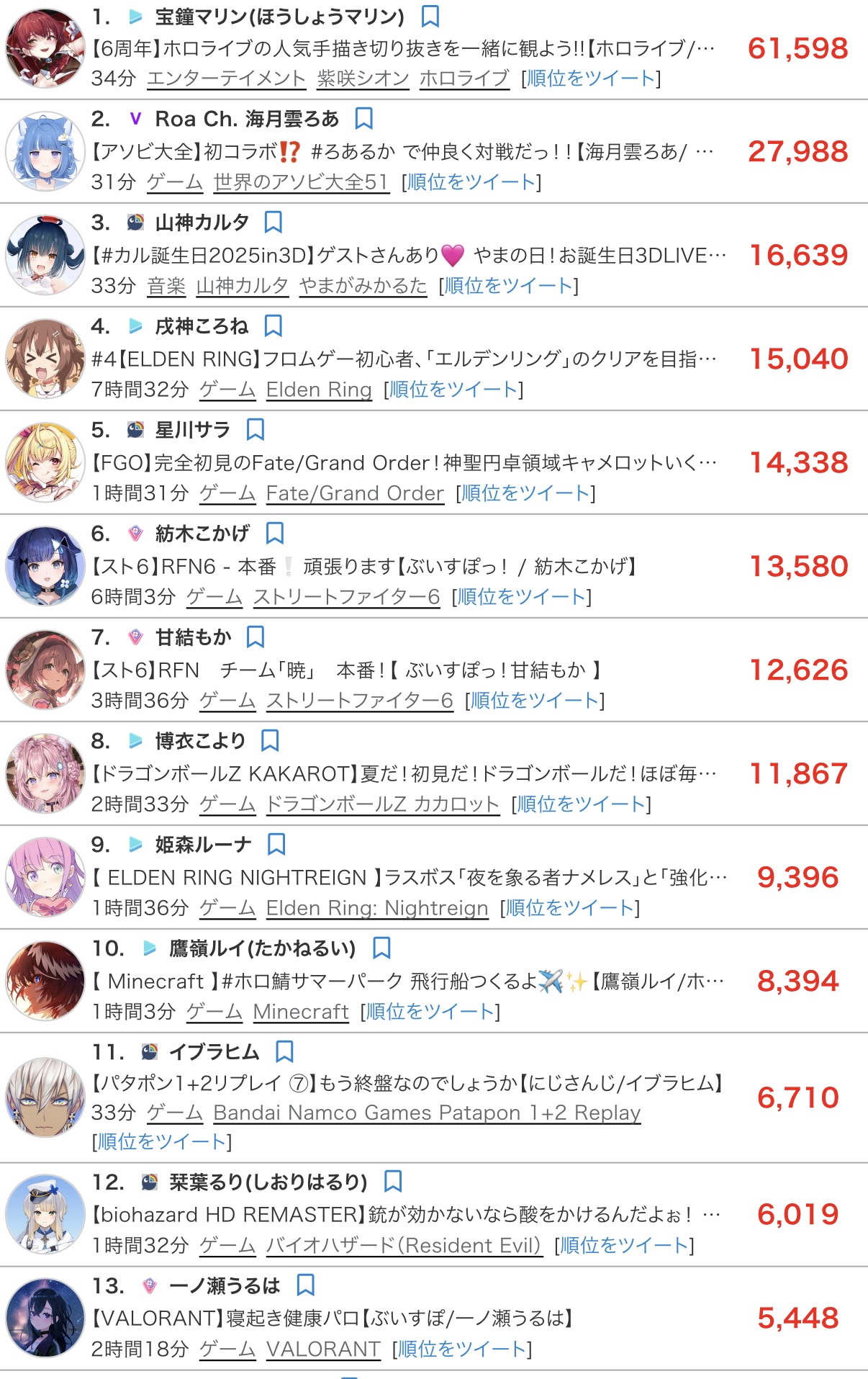Select the Elden Ring game link
This screenshot has height=1379, width=868.
(319, 390)
